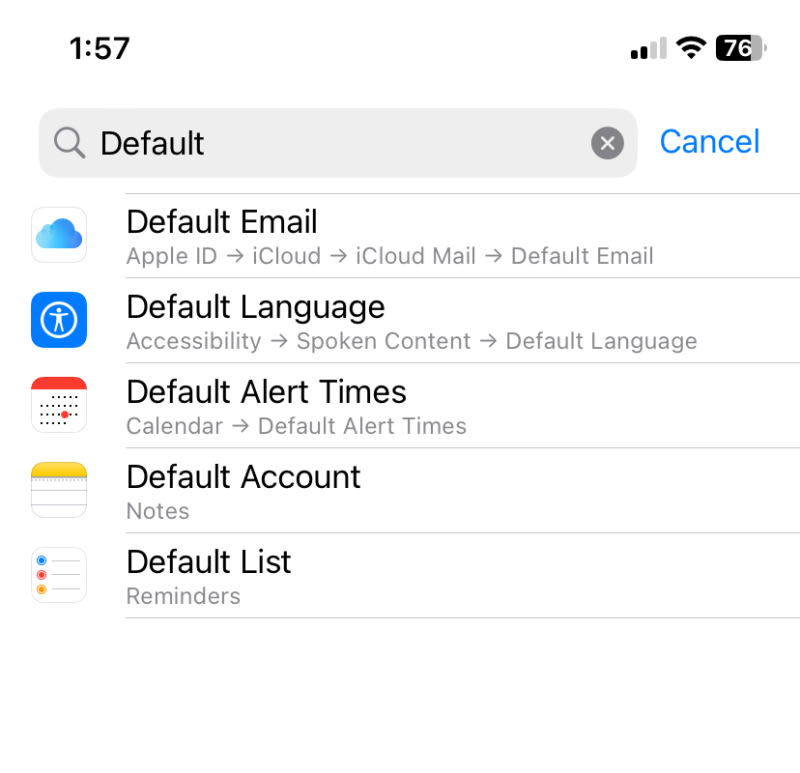Cancel the settings search
Screen dimensions: 800x773
709,142
